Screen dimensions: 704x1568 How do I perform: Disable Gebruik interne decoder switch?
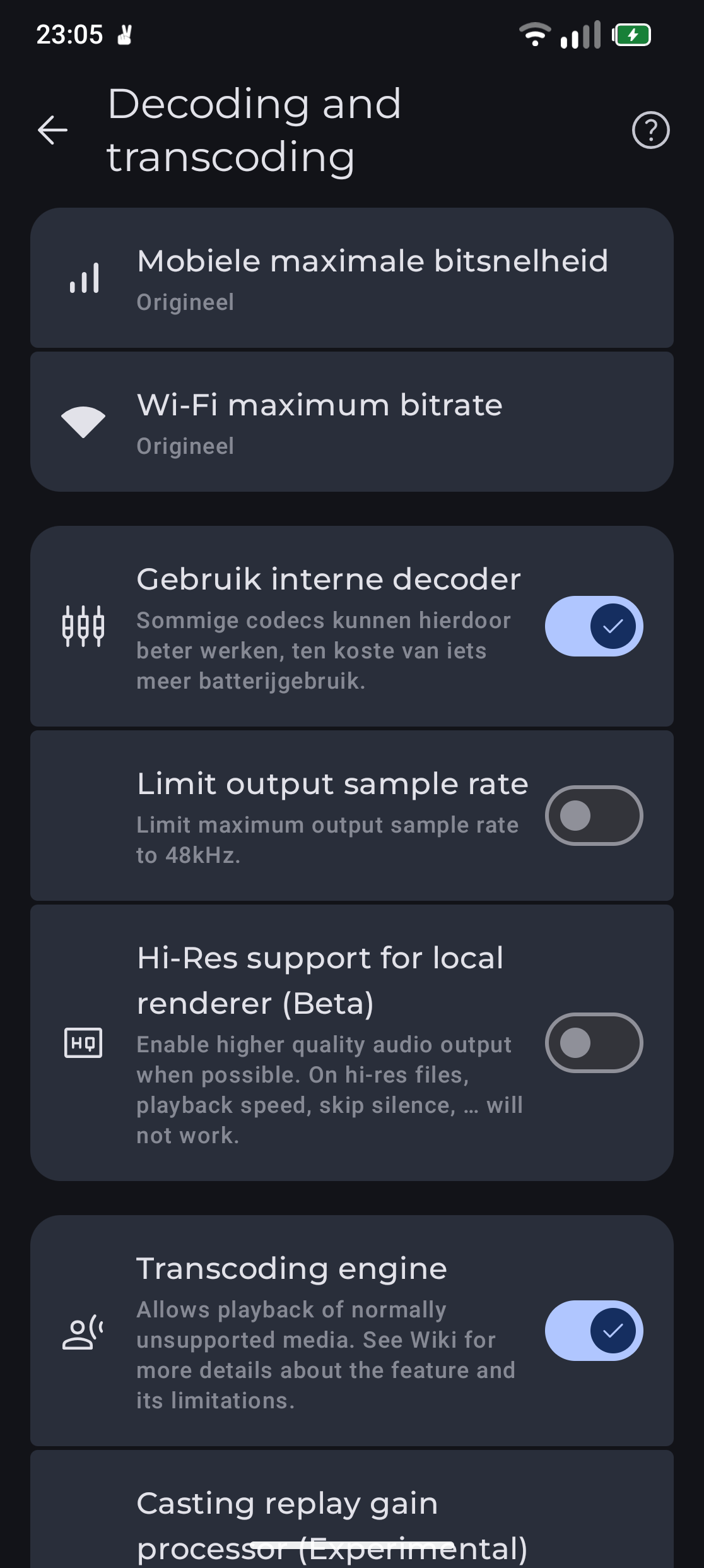click(594, 626)
